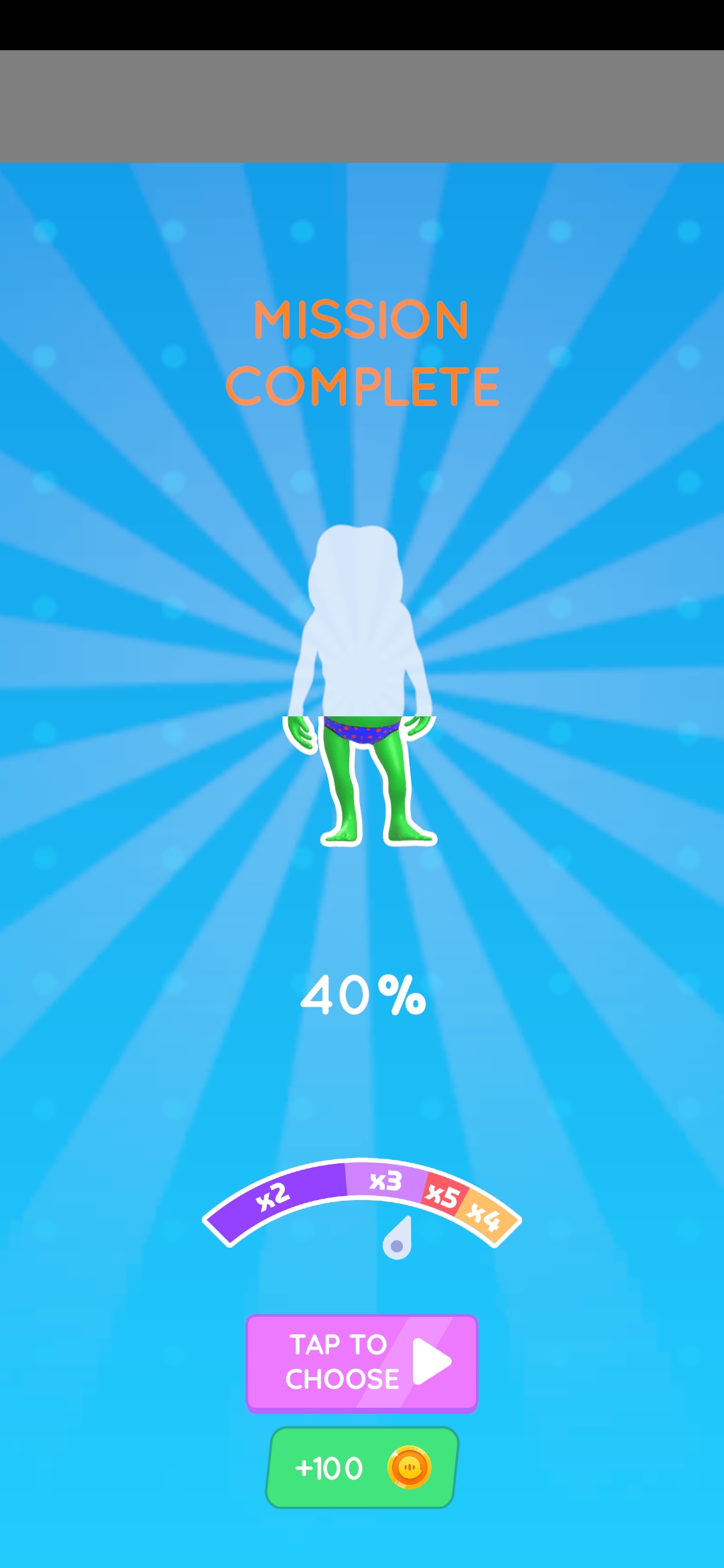724x1568 pixels.
Task: Tap the TAP TO CHOOSE button
Action: coord(362,1362)
